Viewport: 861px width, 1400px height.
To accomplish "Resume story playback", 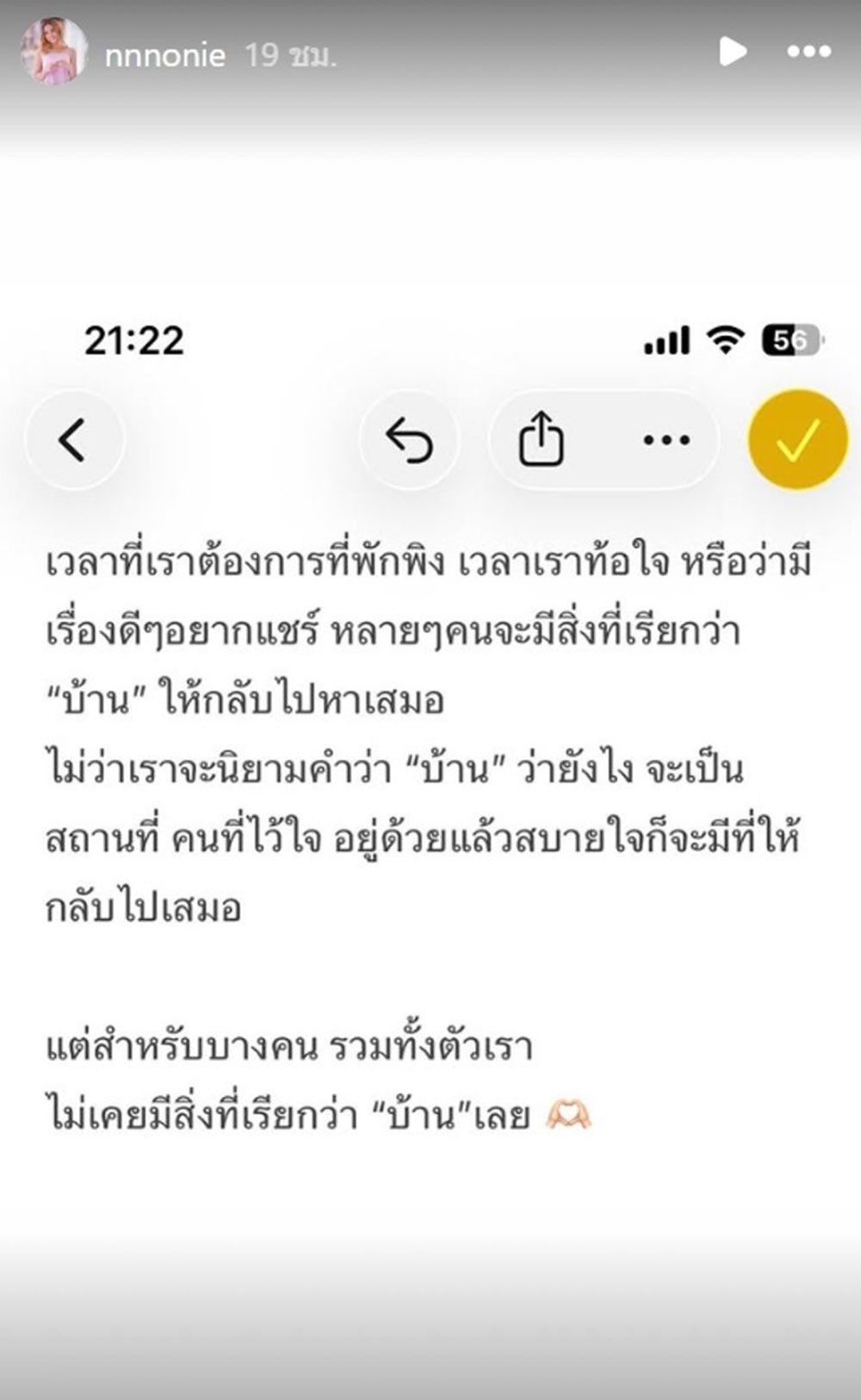I will [x=732, y=53].
